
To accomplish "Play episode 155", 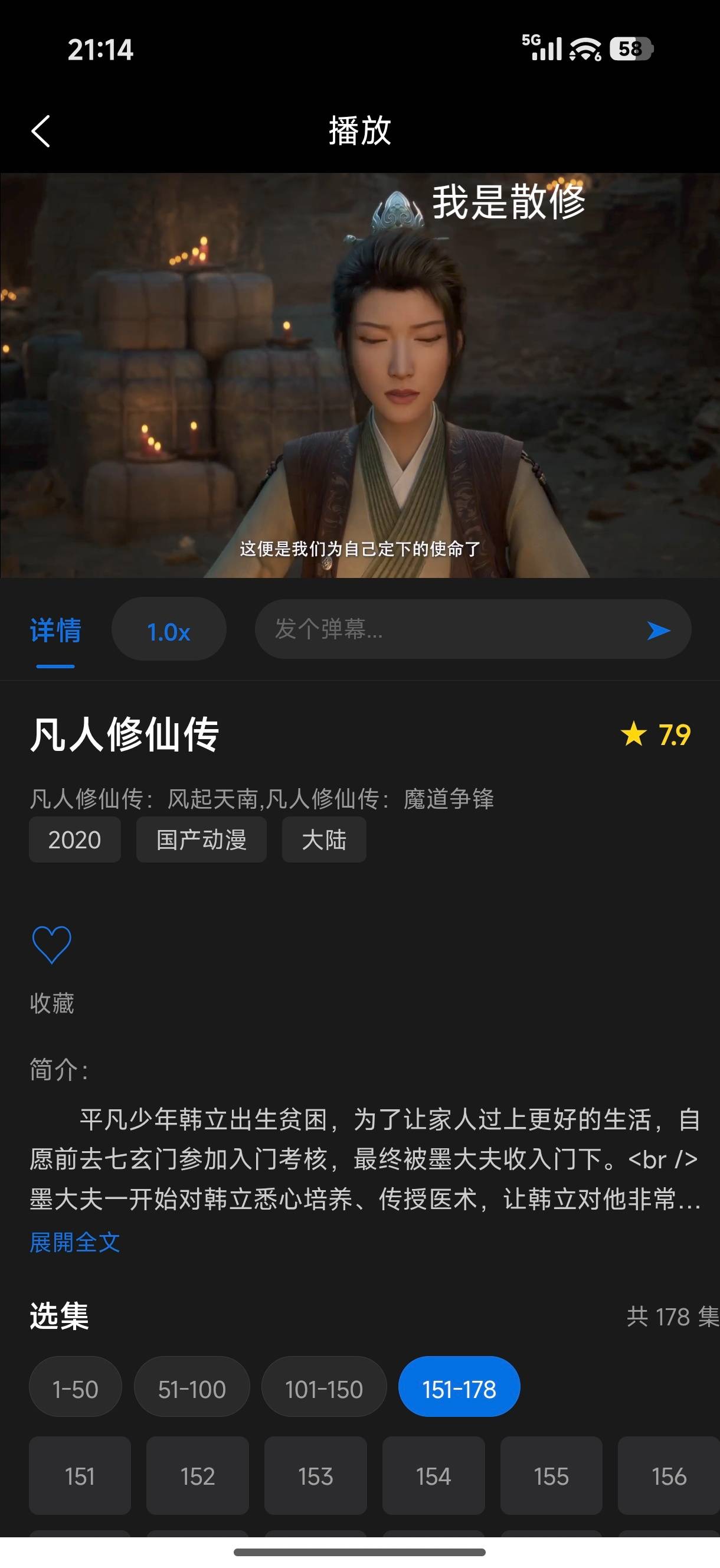I will (551, 1475).
